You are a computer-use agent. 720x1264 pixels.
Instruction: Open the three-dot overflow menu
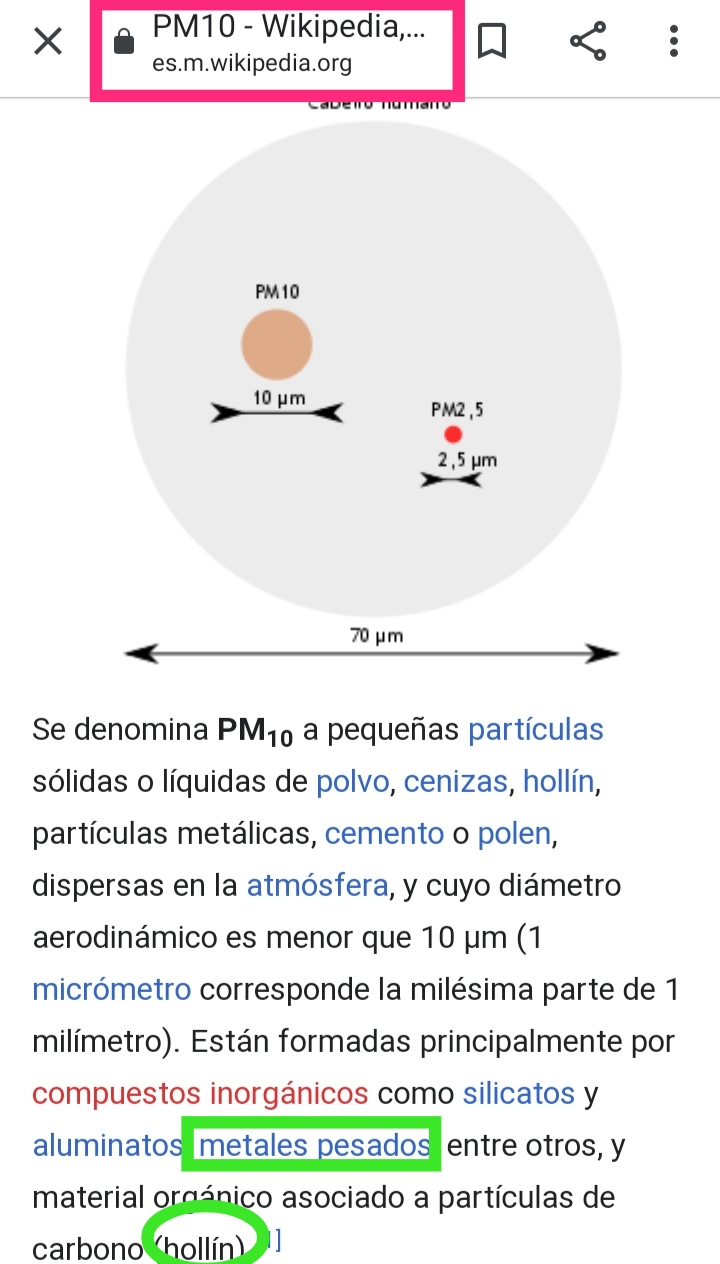point(674,42)
